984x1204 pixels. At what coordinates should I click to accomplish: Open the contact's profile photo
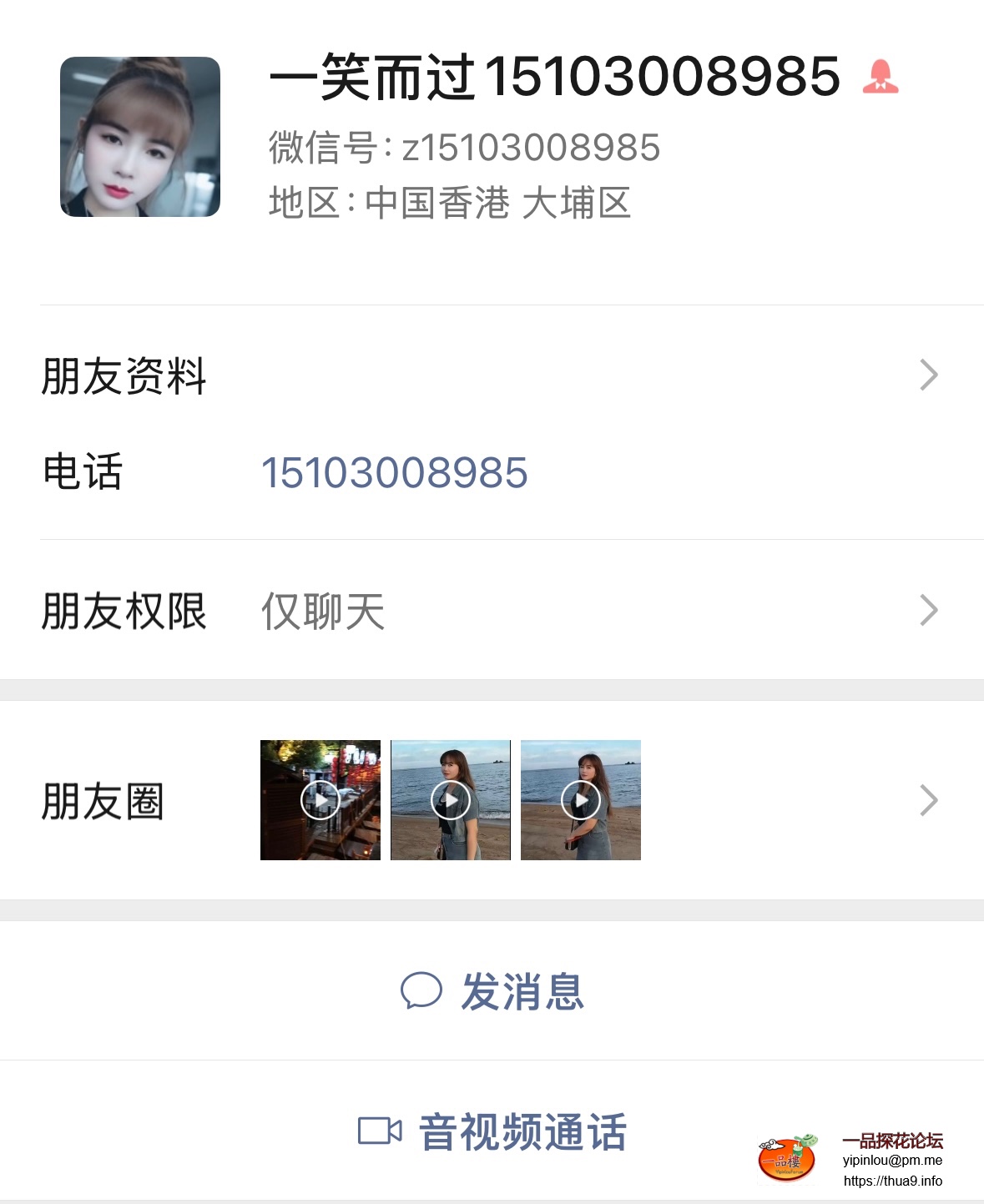coord(140,137)
